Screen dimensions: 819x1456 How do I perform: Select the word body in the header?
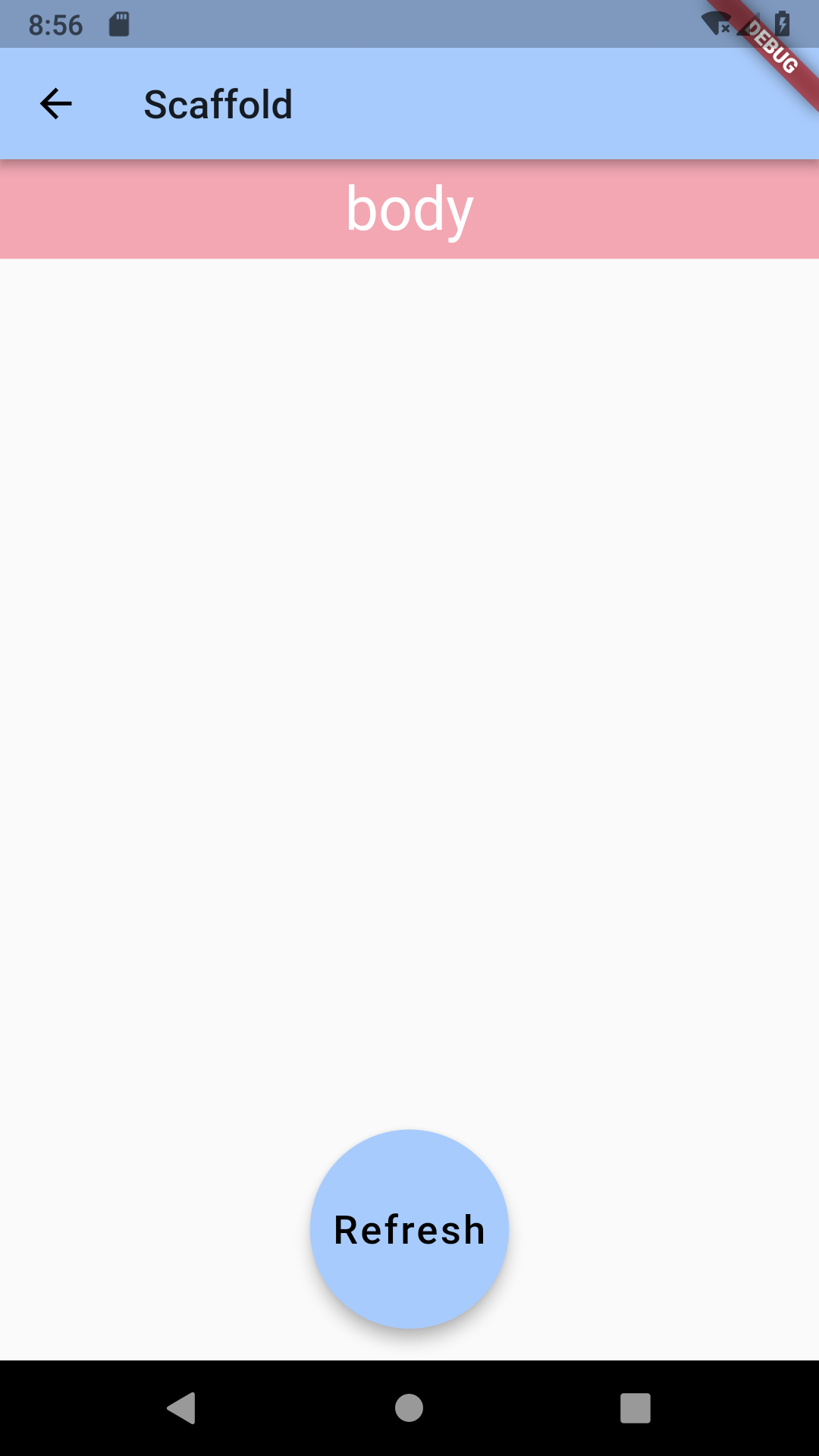pyautogui.click(x=409, y=210)
